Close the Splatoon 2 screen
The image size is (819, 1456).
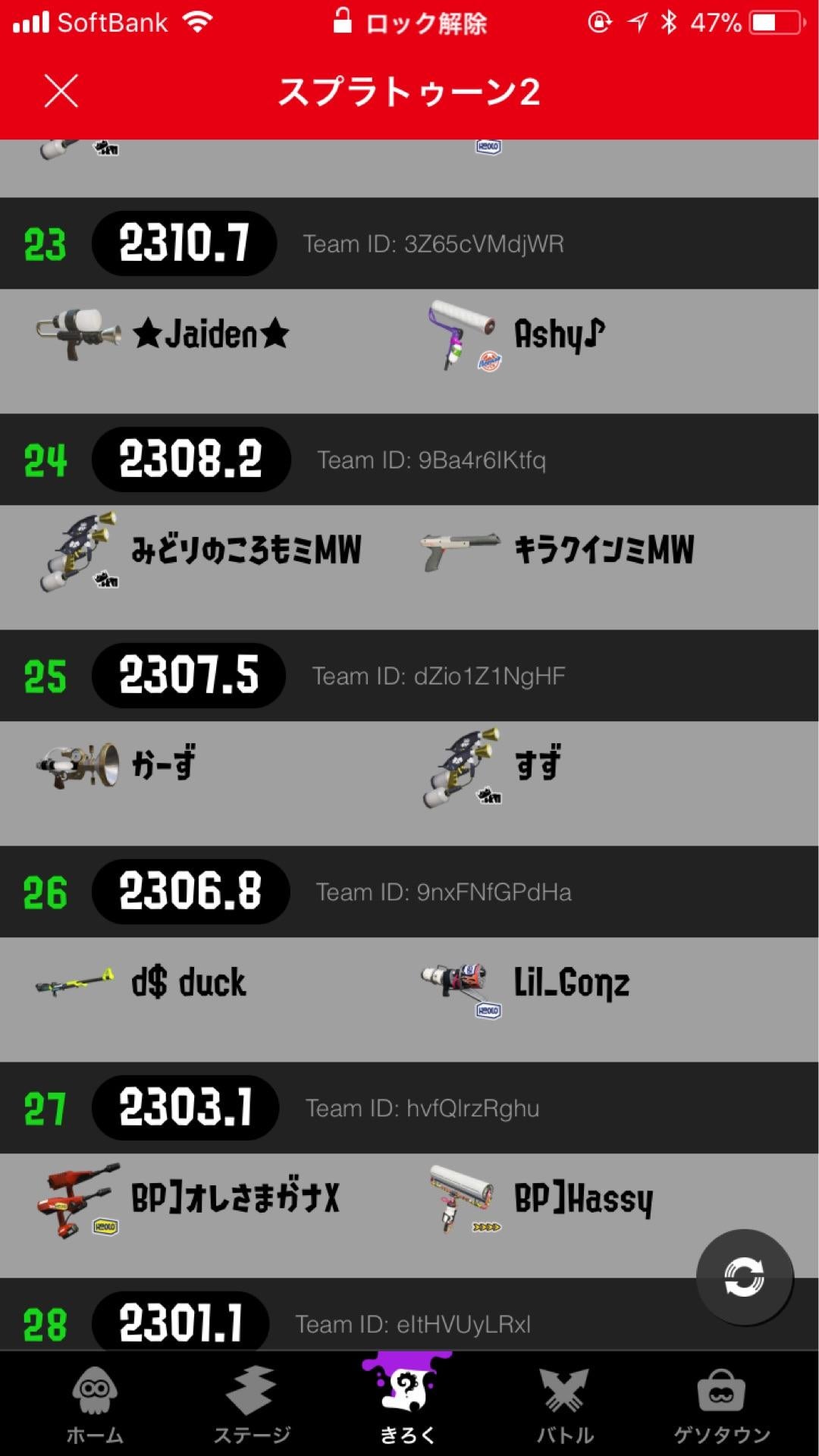[x=61, y=92]
